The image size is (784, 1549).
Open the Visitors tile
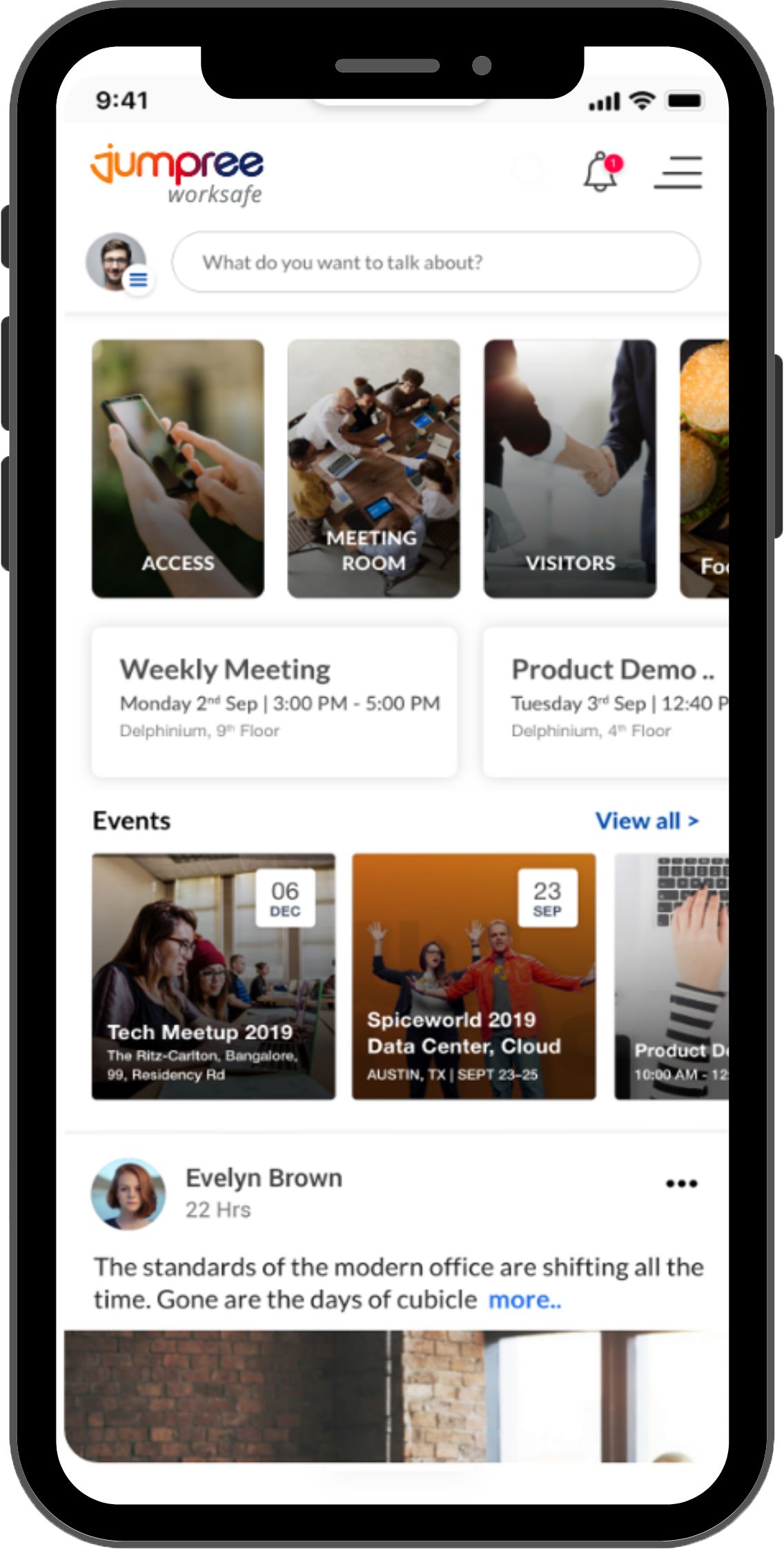click(x=569, y=468)
